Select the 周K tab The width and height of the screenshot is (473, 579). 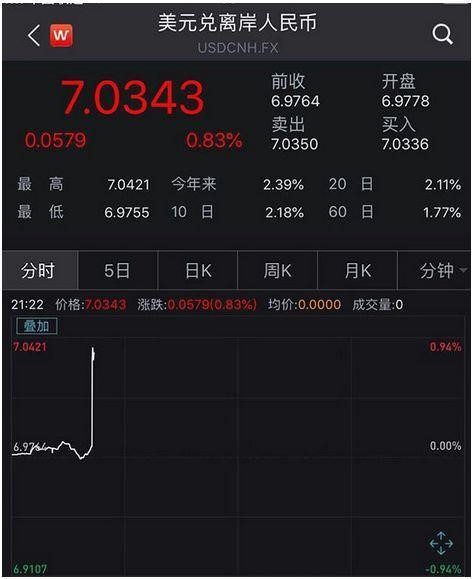pyautogui.click(x=278, y=271)
